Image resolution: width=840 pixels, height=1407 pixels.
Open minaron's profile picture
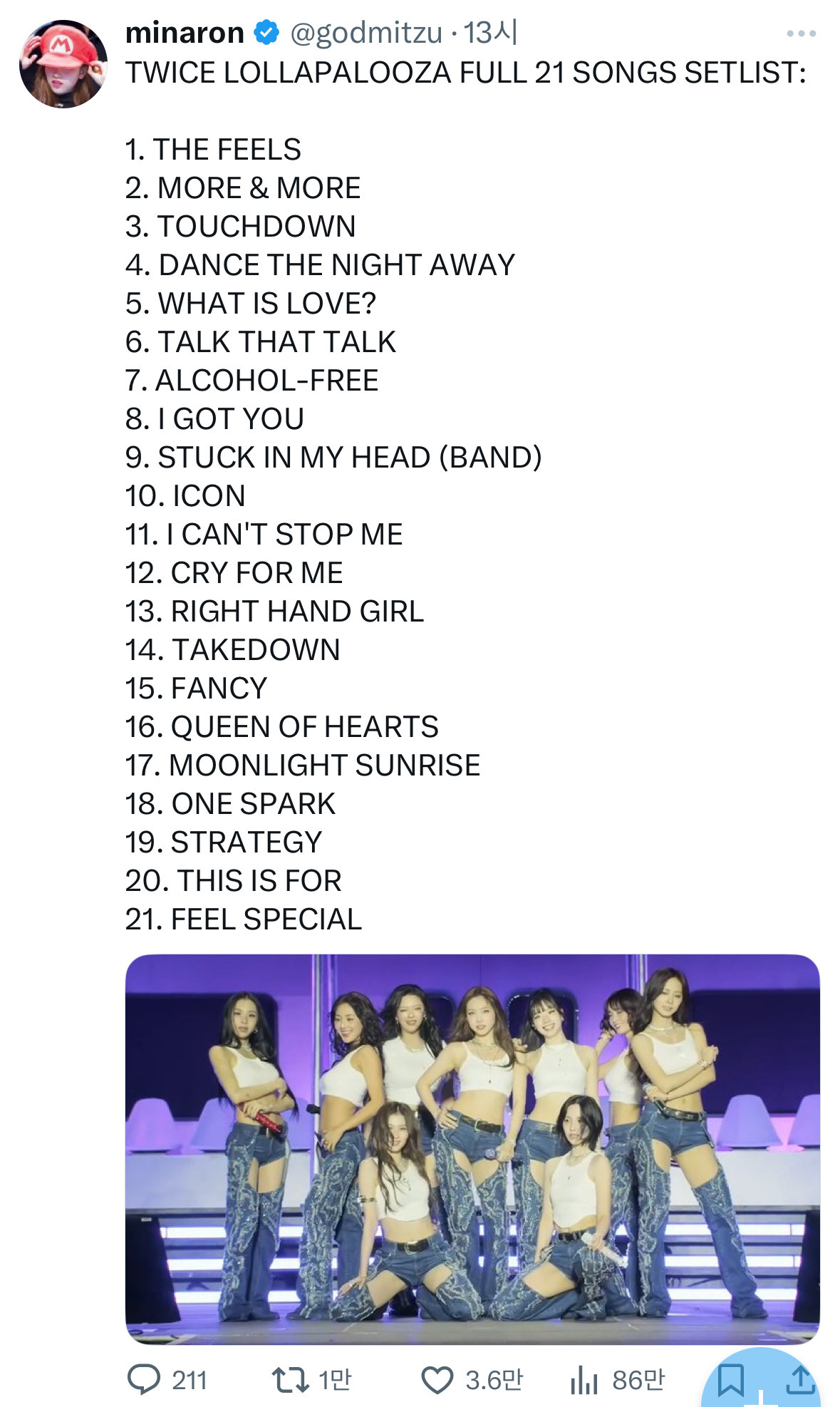click(x=63, y=64)
